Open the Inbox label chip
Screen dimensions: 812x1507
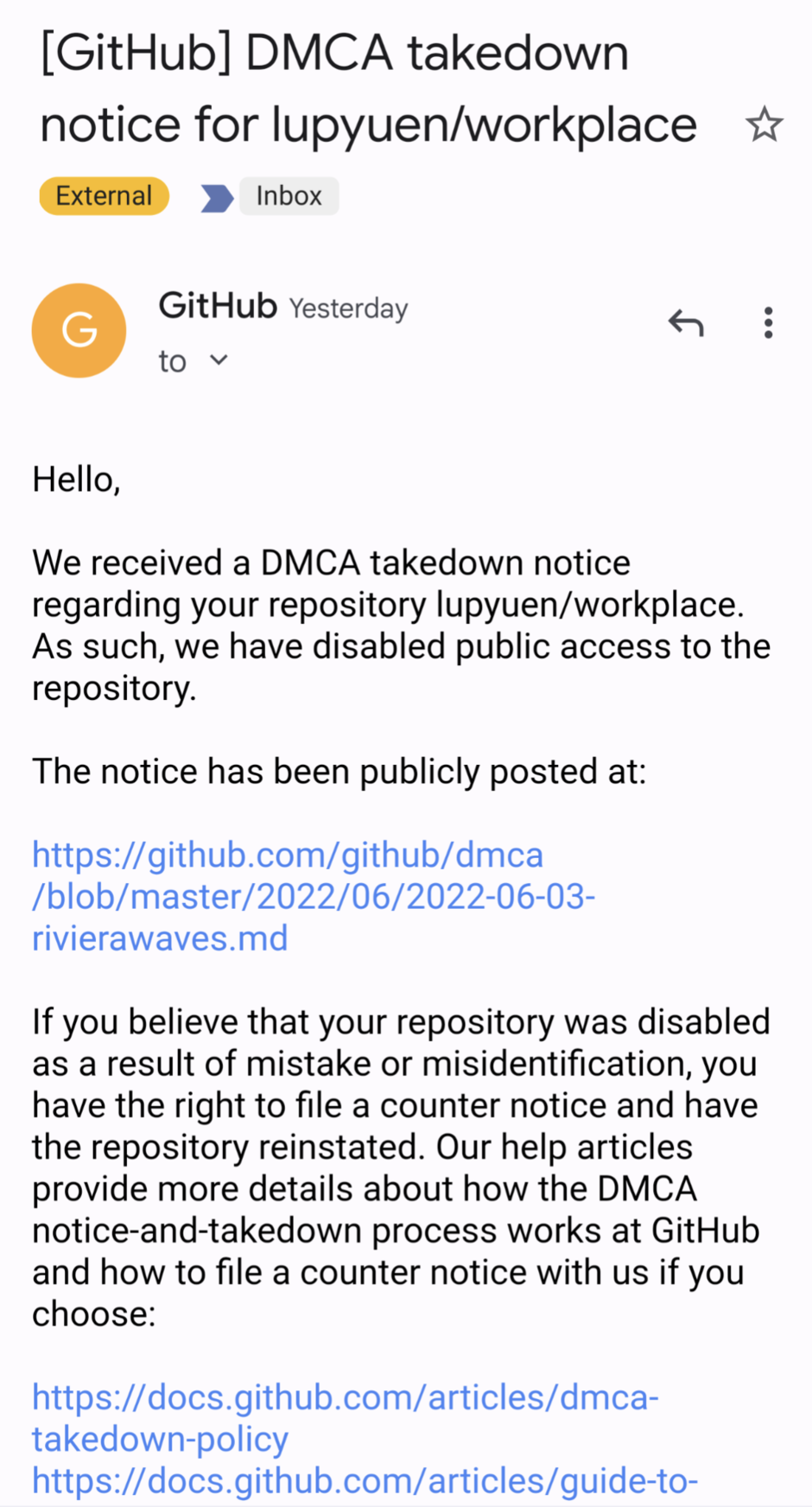tap(289, 196)
